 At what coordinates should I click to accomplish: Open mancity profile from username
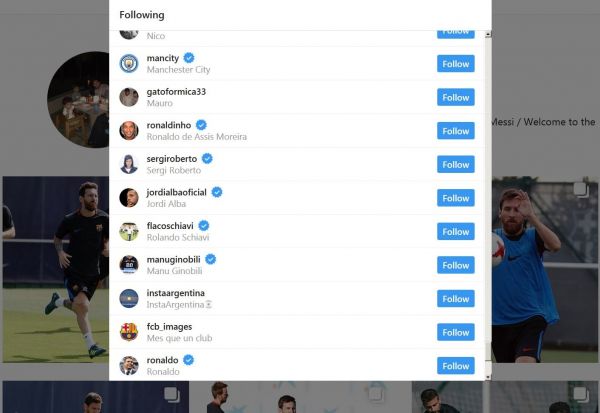(x=162, y=58)
